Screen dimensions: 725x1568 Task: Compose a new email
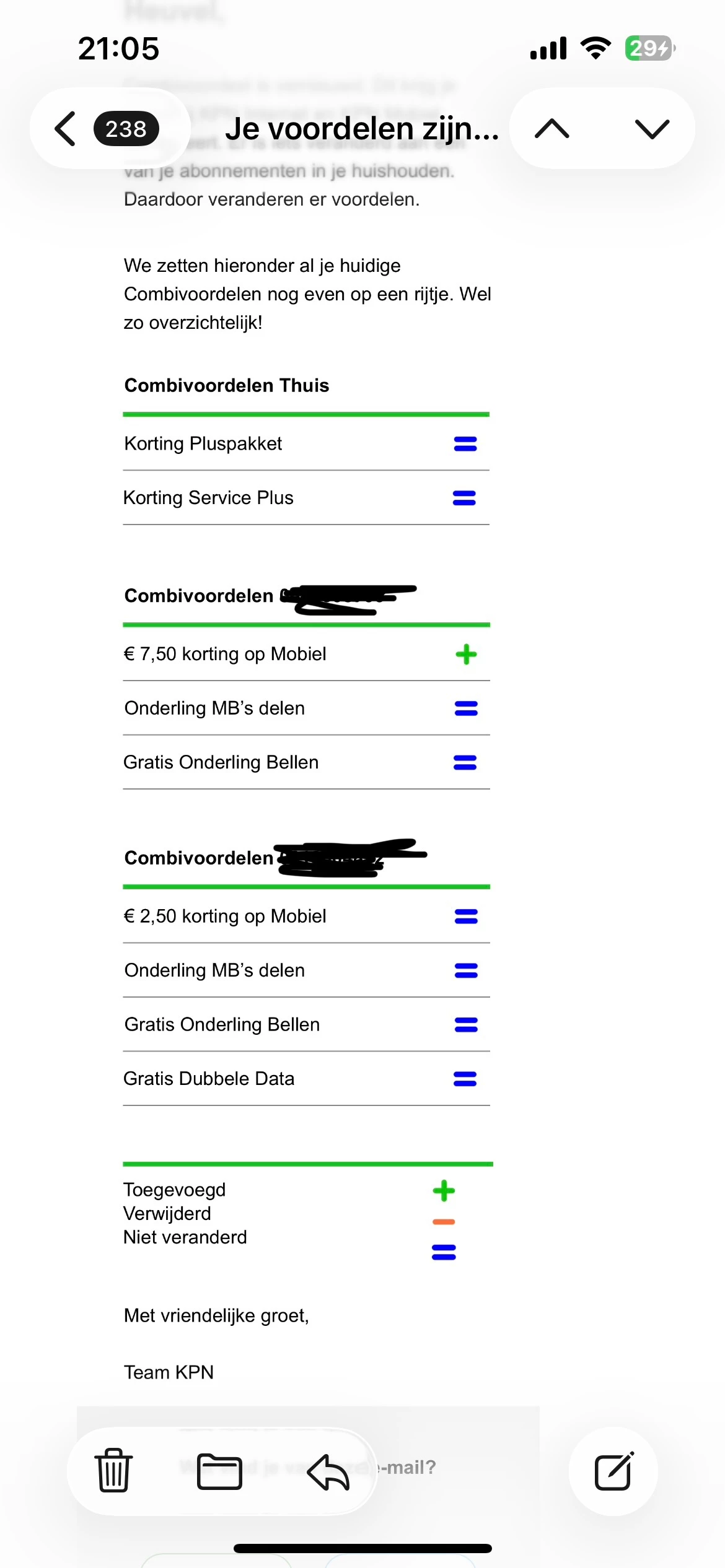click(x=613, y=1470)
